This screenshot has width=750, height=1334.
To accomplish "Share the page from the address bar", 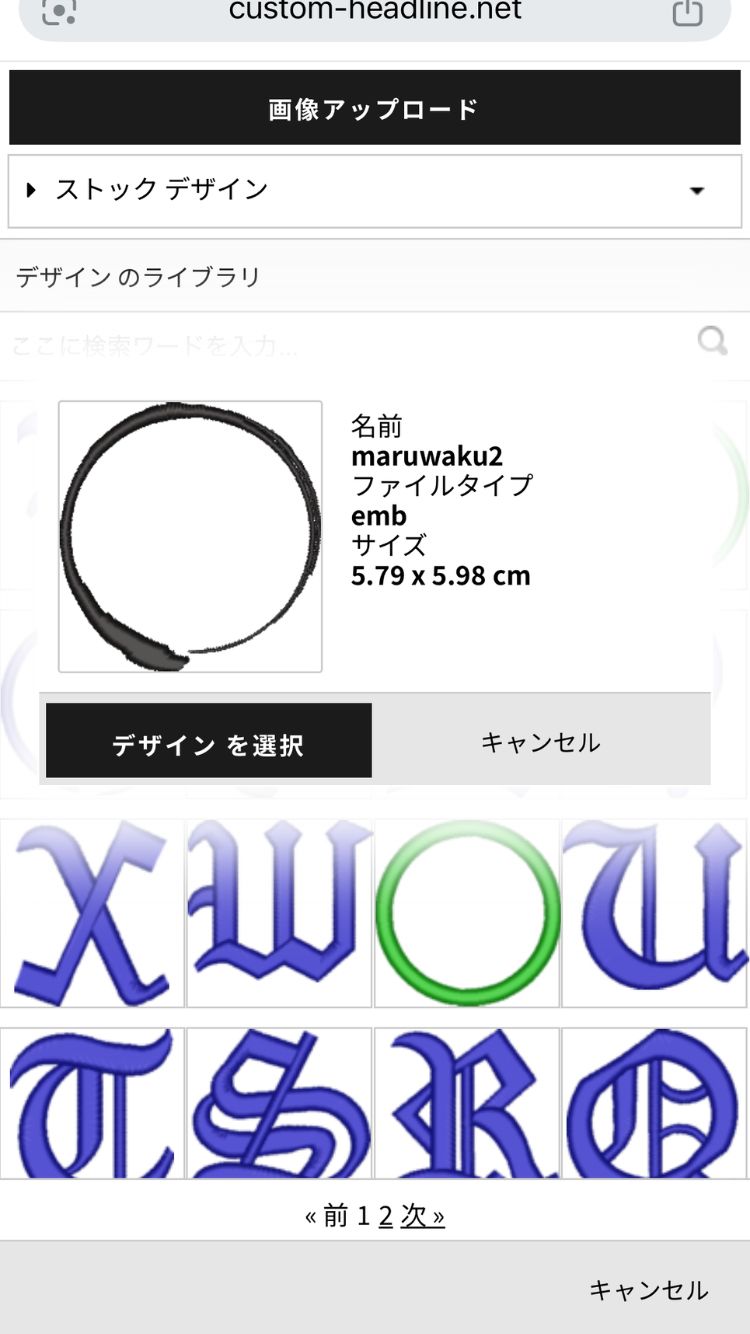I will [x=688, y=12].
